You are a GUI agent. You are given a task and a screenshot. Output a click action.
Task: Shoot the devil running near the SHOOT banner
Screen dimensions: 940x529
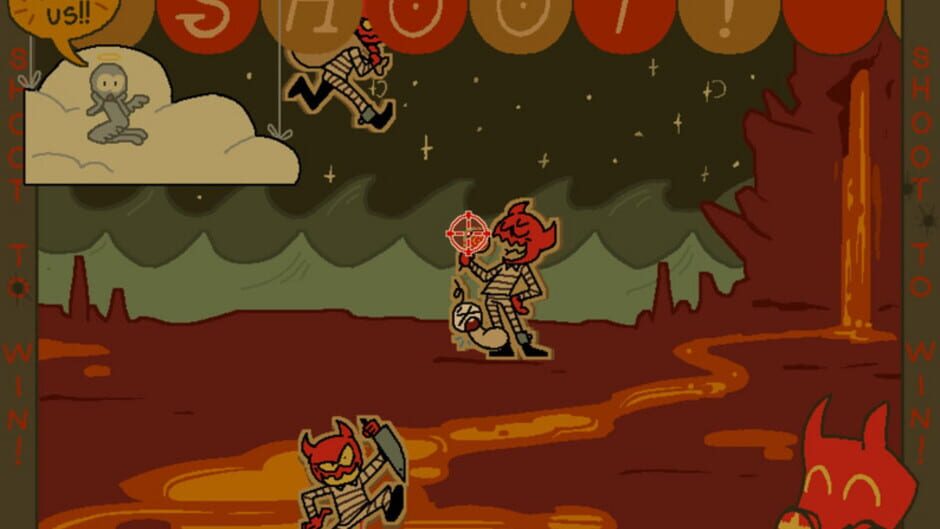tap(340, 78)
